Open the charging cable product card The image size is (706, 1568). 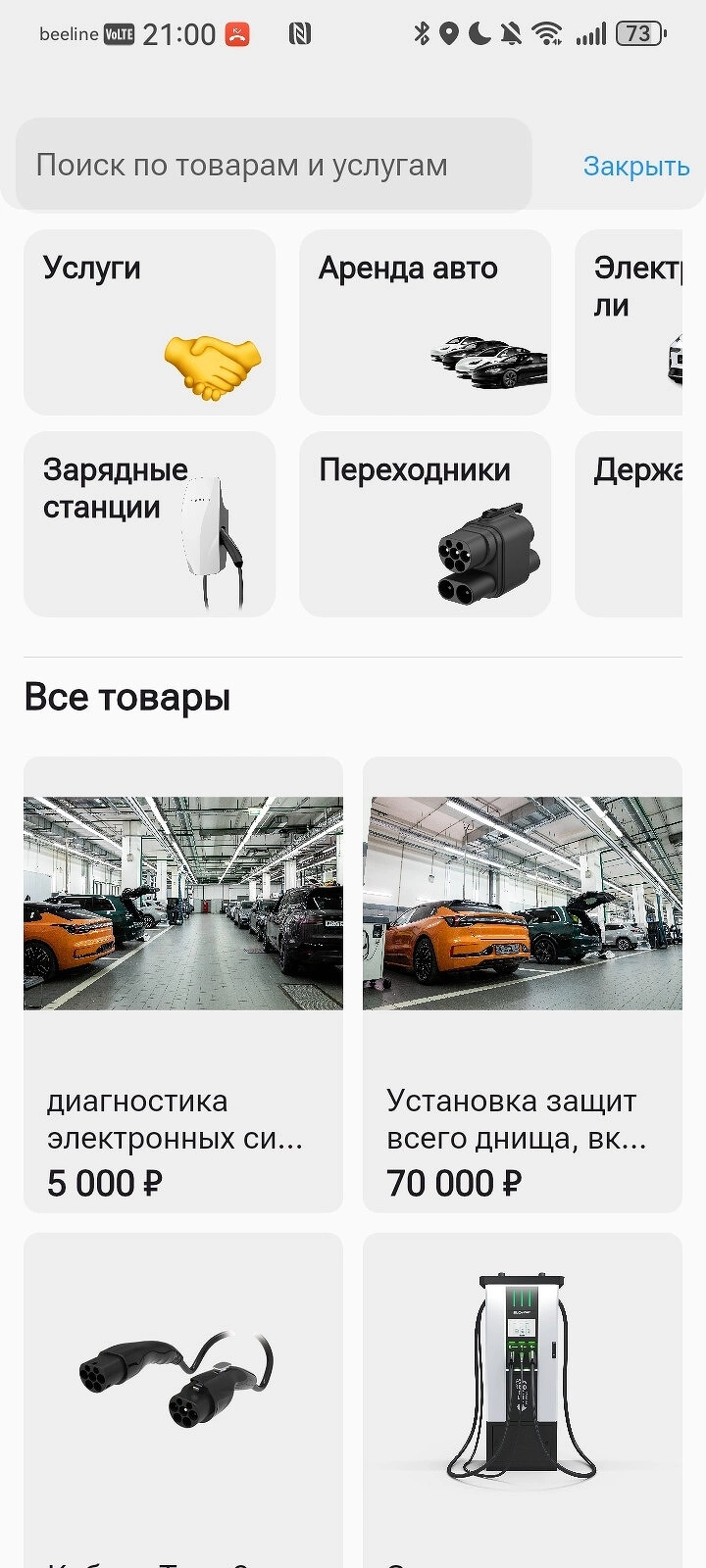coord(183,1392)
